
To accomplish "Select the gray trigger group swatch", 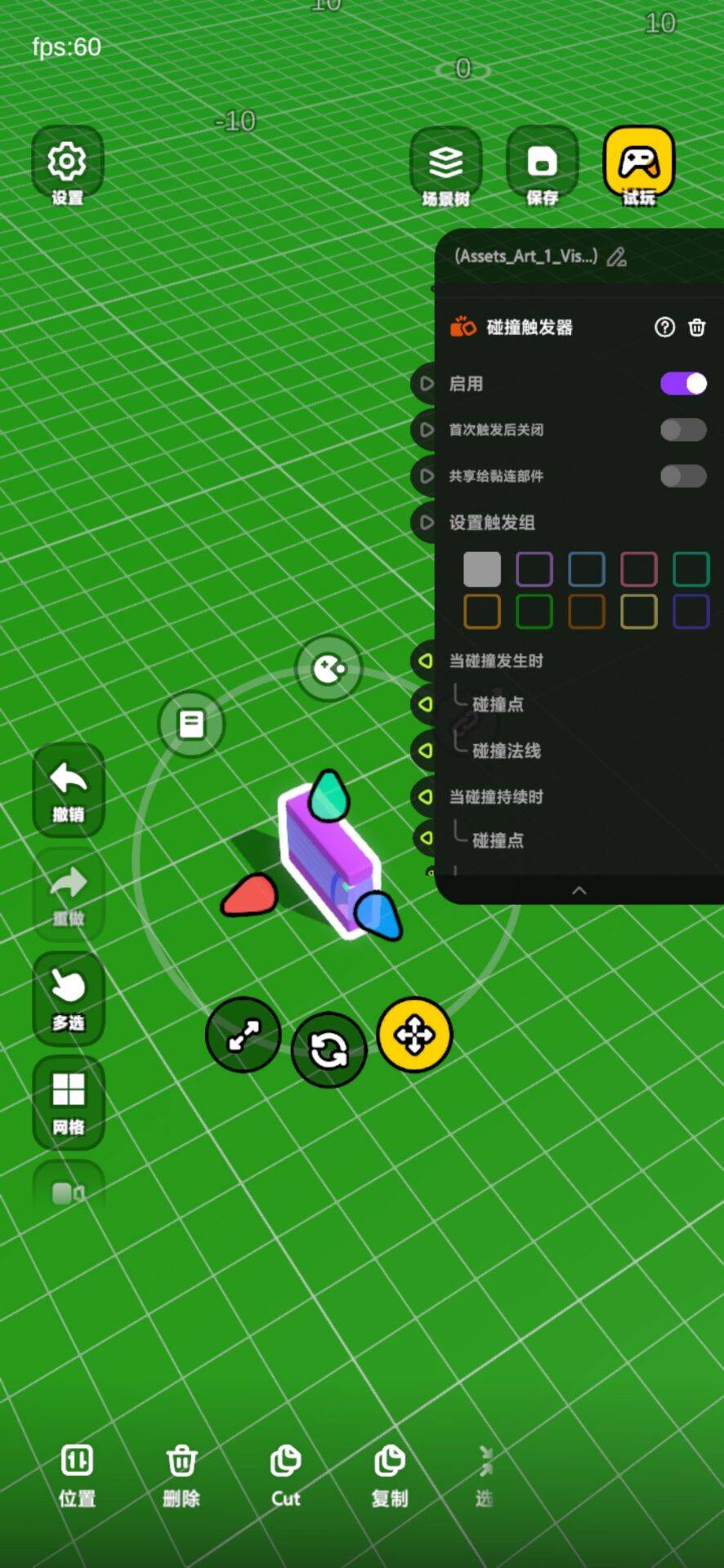I will [x=482, y=569].
